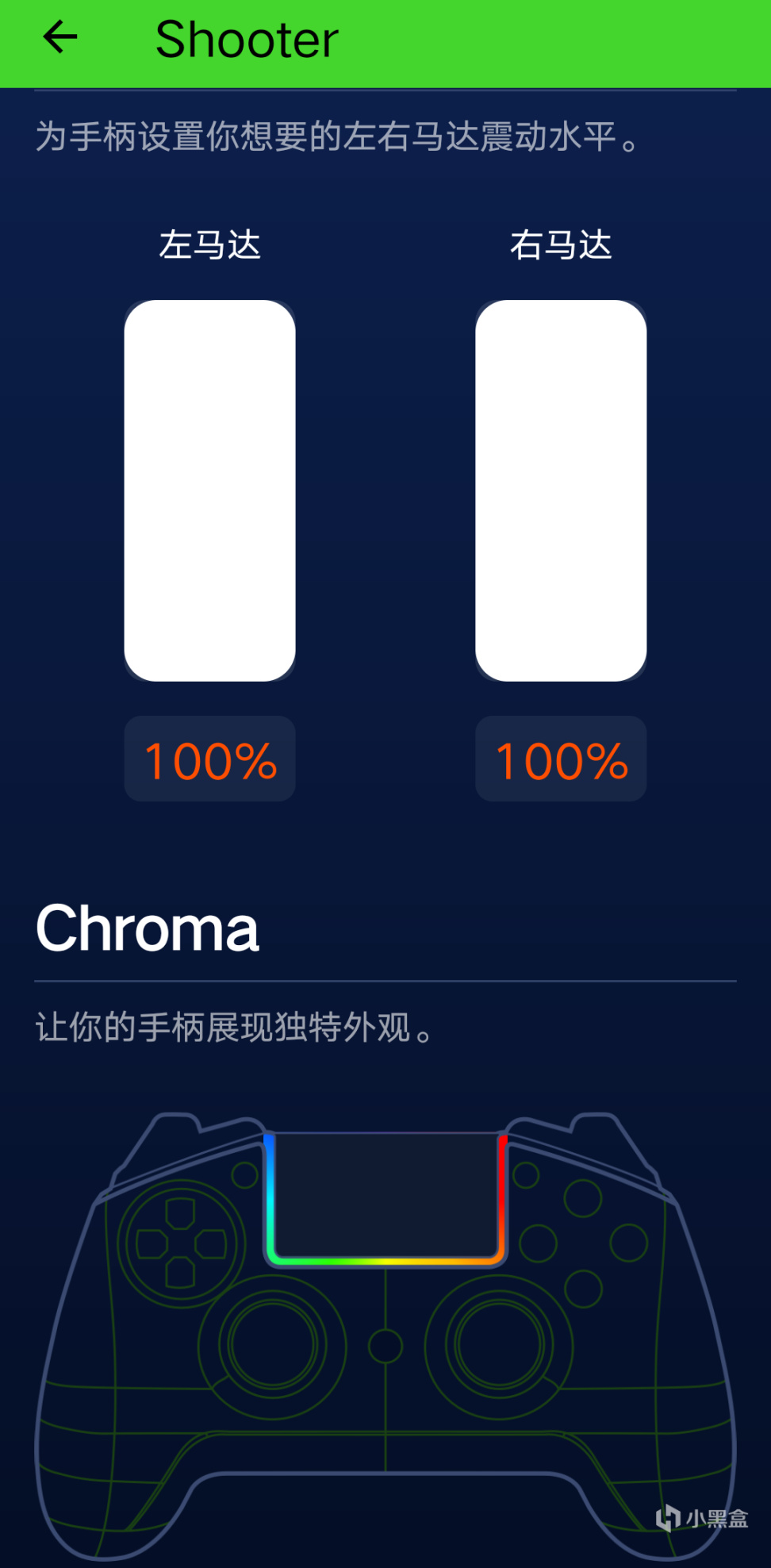771x1568 pixels.
Task: Open Chroma lighting on the controller image
Action: pyautogui.click(x=385, y=1198)
